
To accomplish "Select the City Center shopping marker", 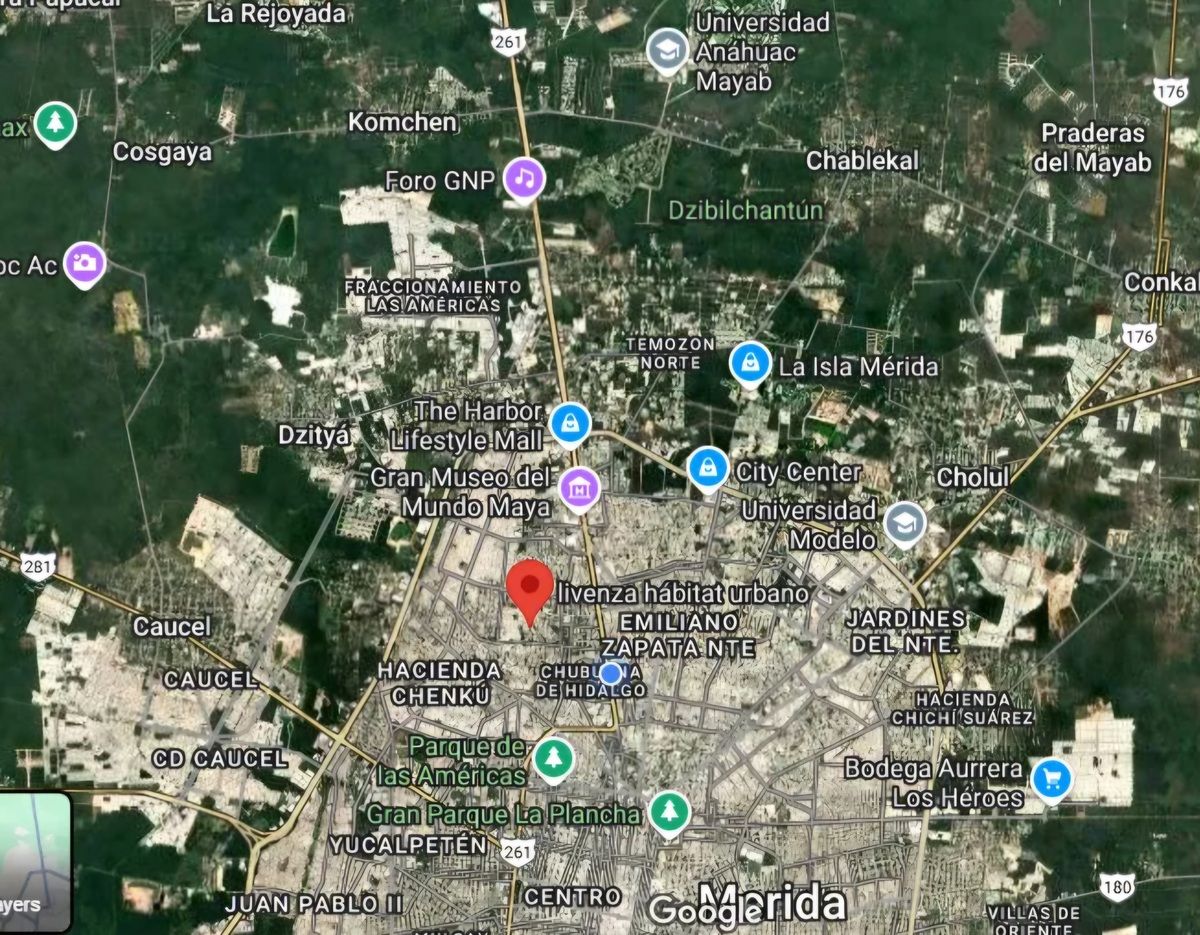I will 708,469.
